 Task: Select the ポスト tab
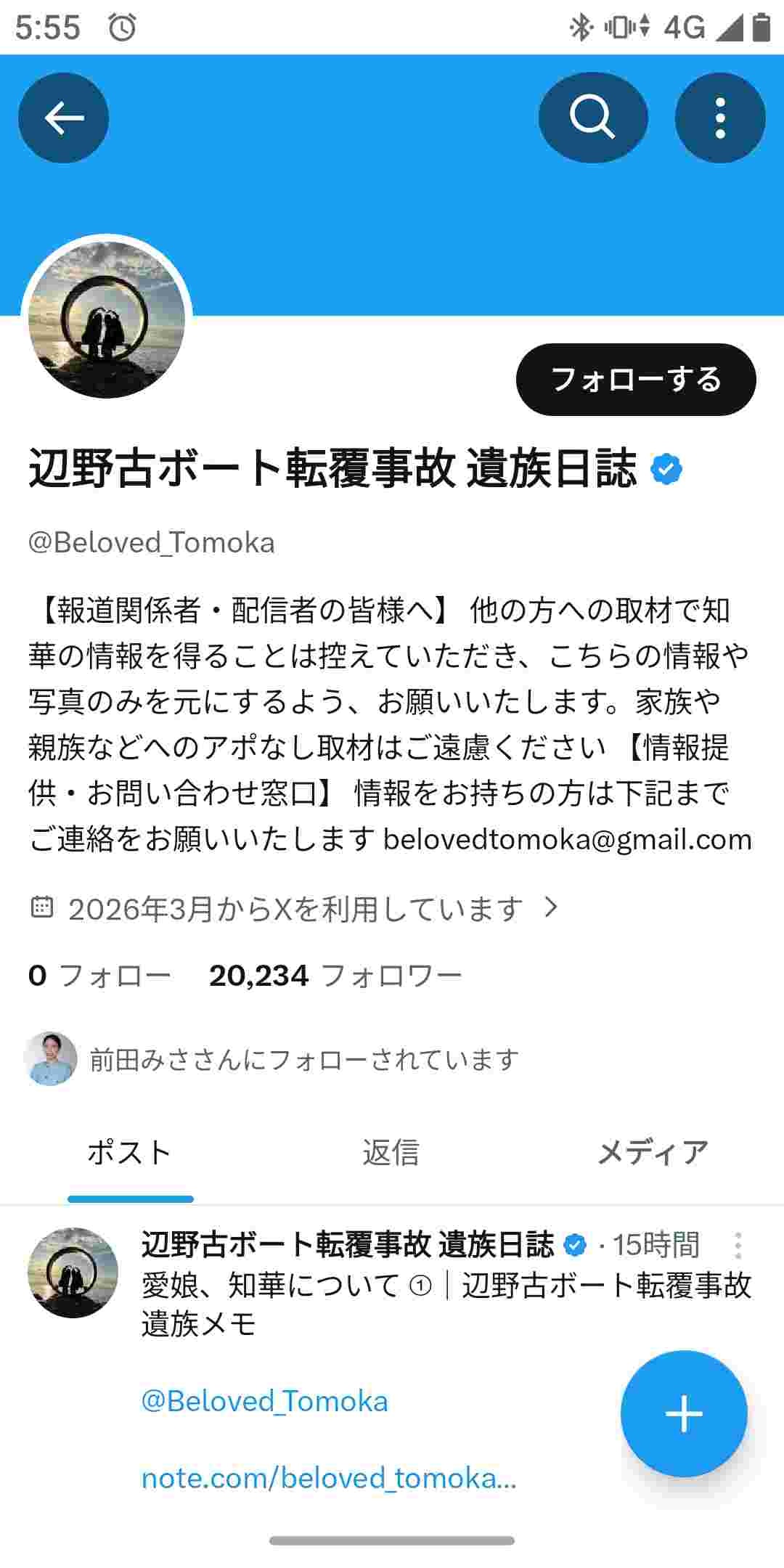point(130,1152)
